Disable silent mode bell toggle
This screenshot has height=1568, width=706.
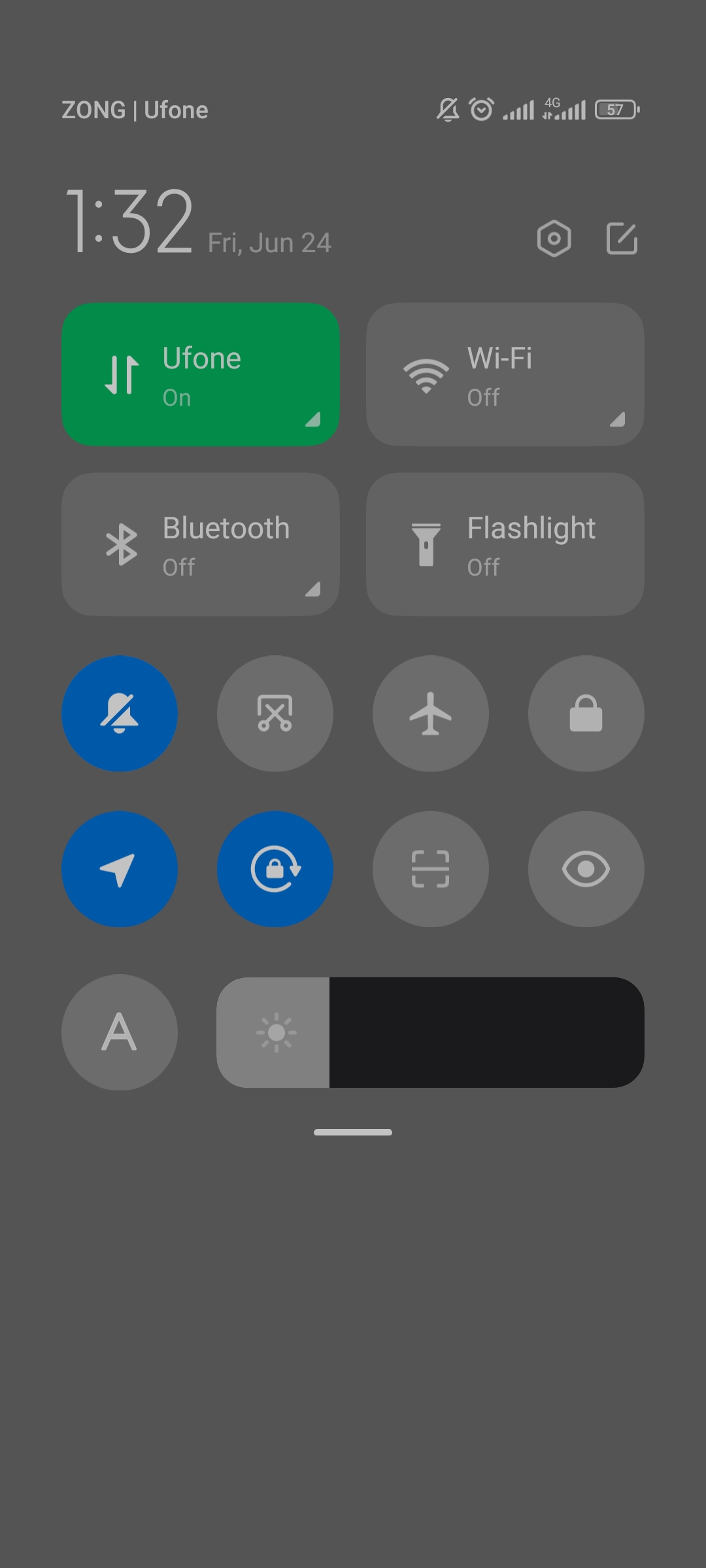tap(120, 713)
